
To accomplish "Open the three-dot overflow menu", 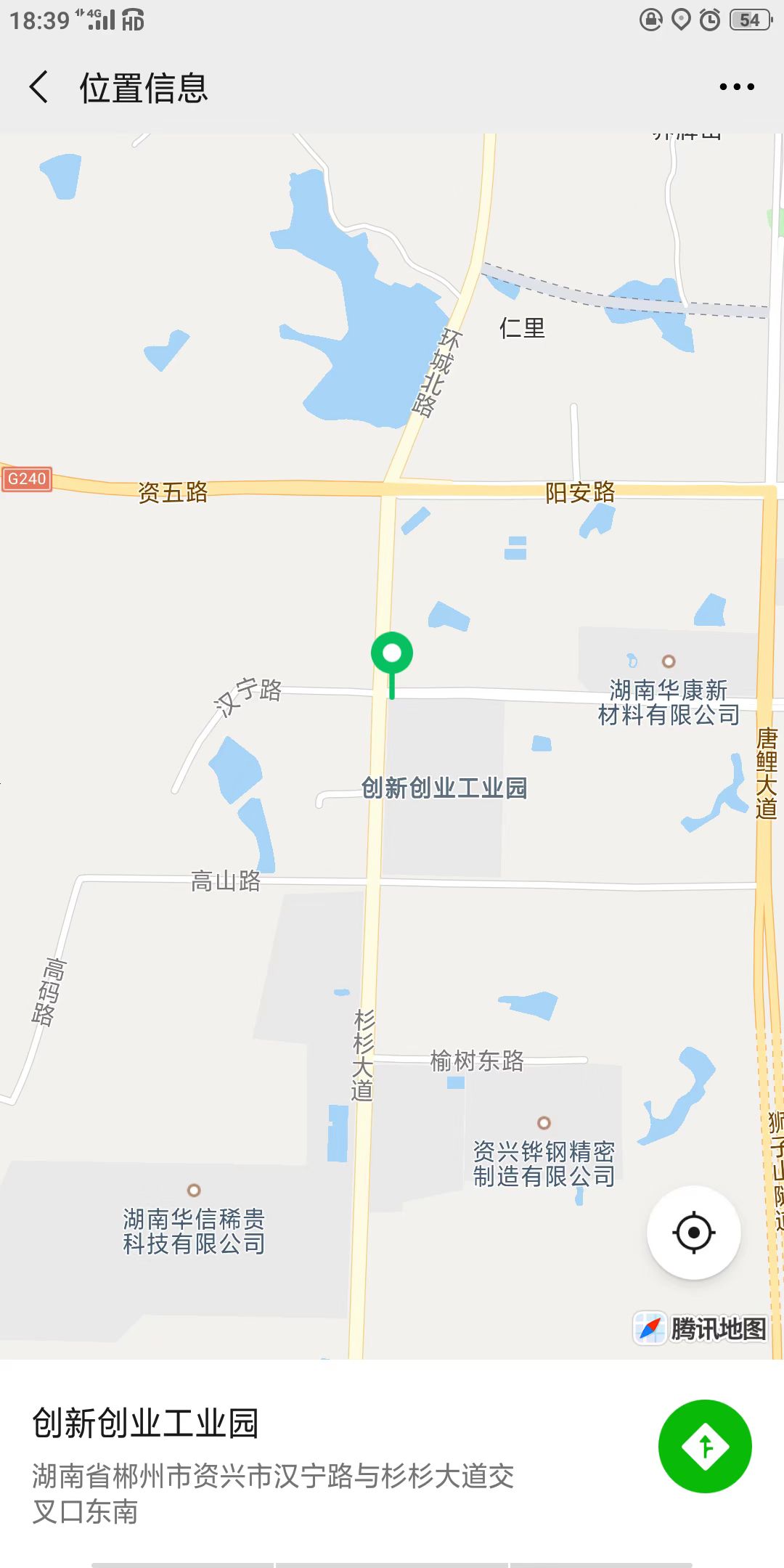I will tap(736, 87).
